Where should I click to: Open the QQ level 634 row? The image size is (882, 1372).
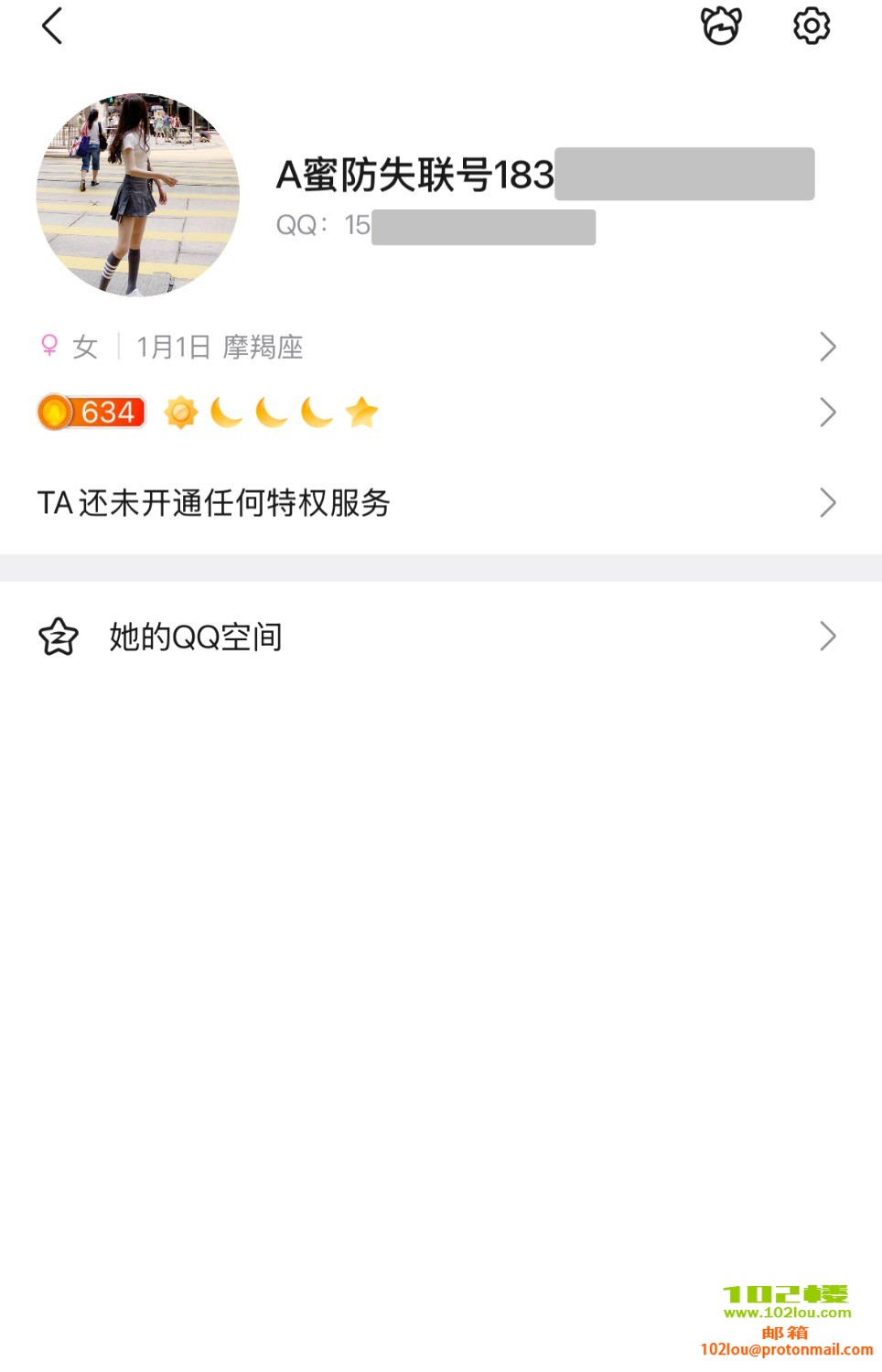pos(439,413)
